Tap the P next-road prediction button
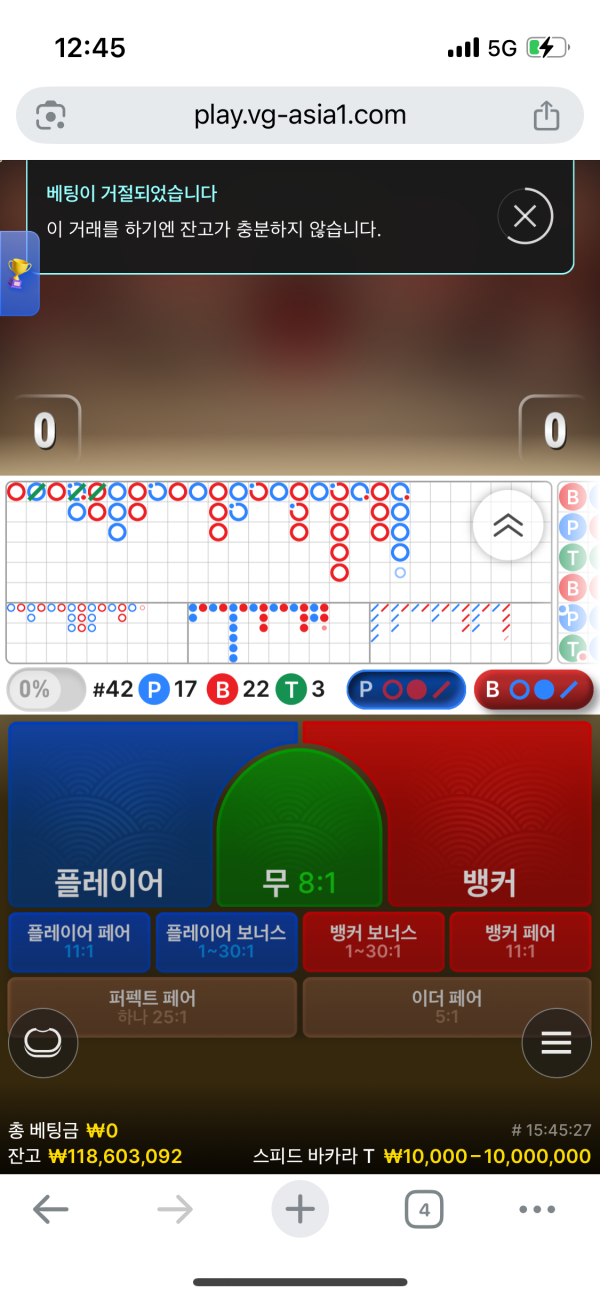The width and height of the screenshot is (600, 1299). (x=406, y=690)
